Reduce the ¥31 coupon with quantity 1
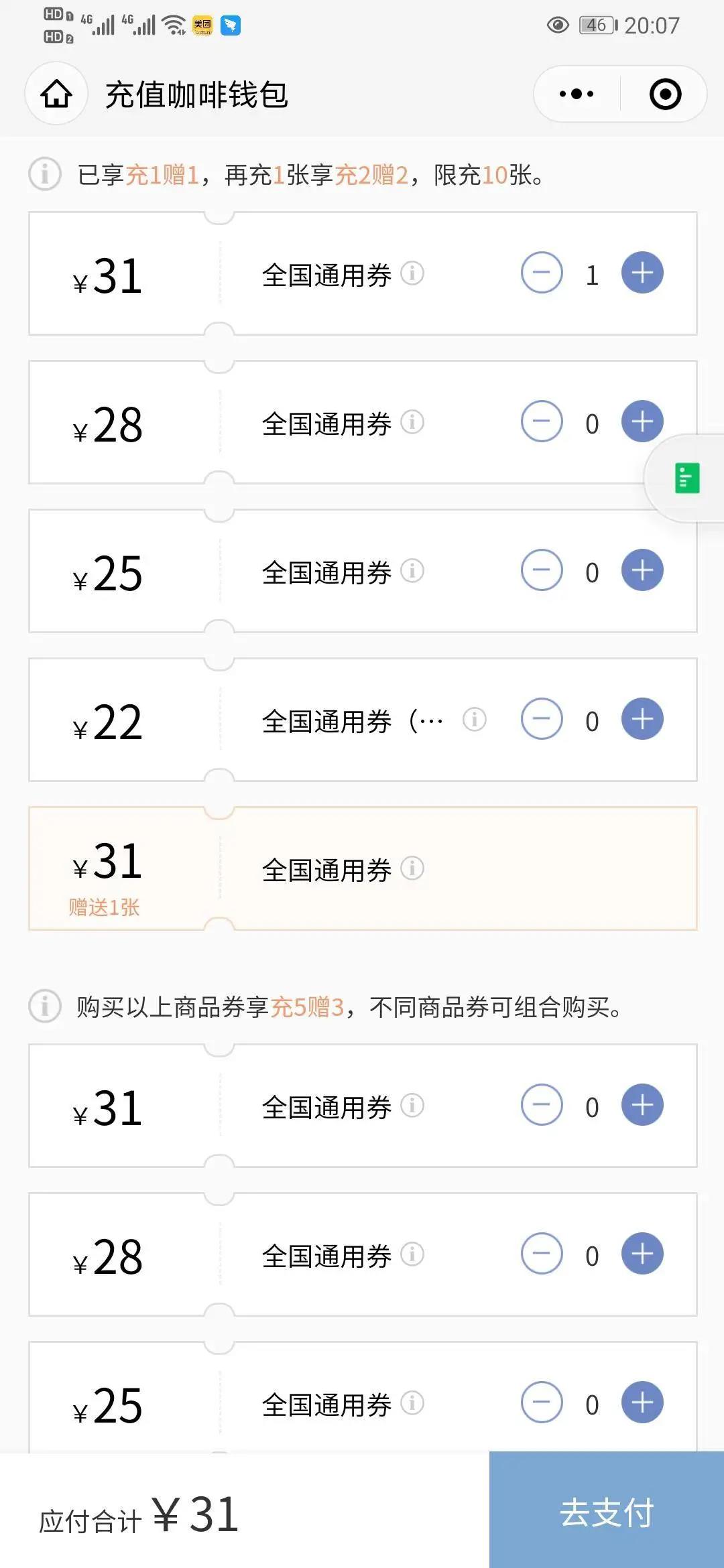This screenshot has width=724, height=1568. click(x=542, y=273)
